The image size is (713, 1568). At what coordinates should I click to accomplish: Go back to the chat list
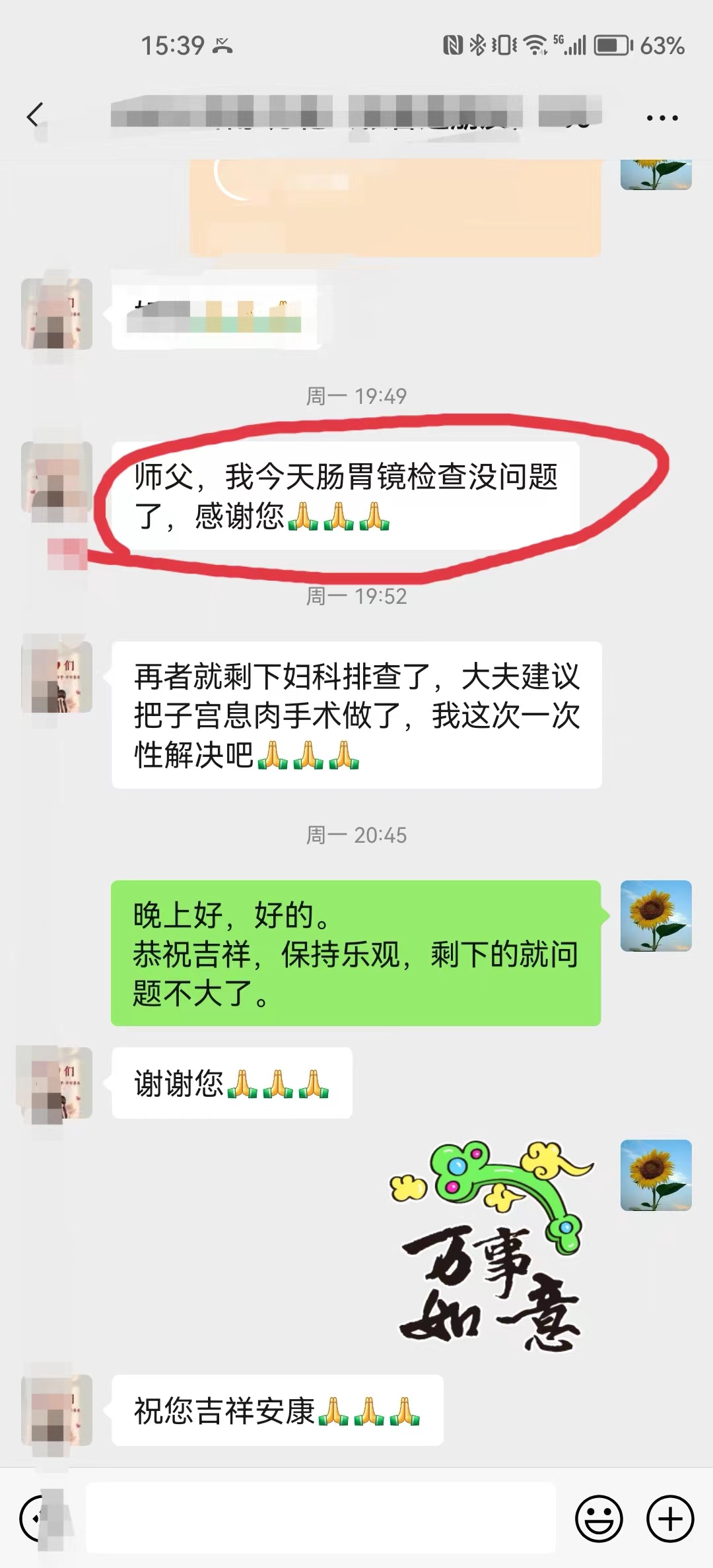(34, 115)
